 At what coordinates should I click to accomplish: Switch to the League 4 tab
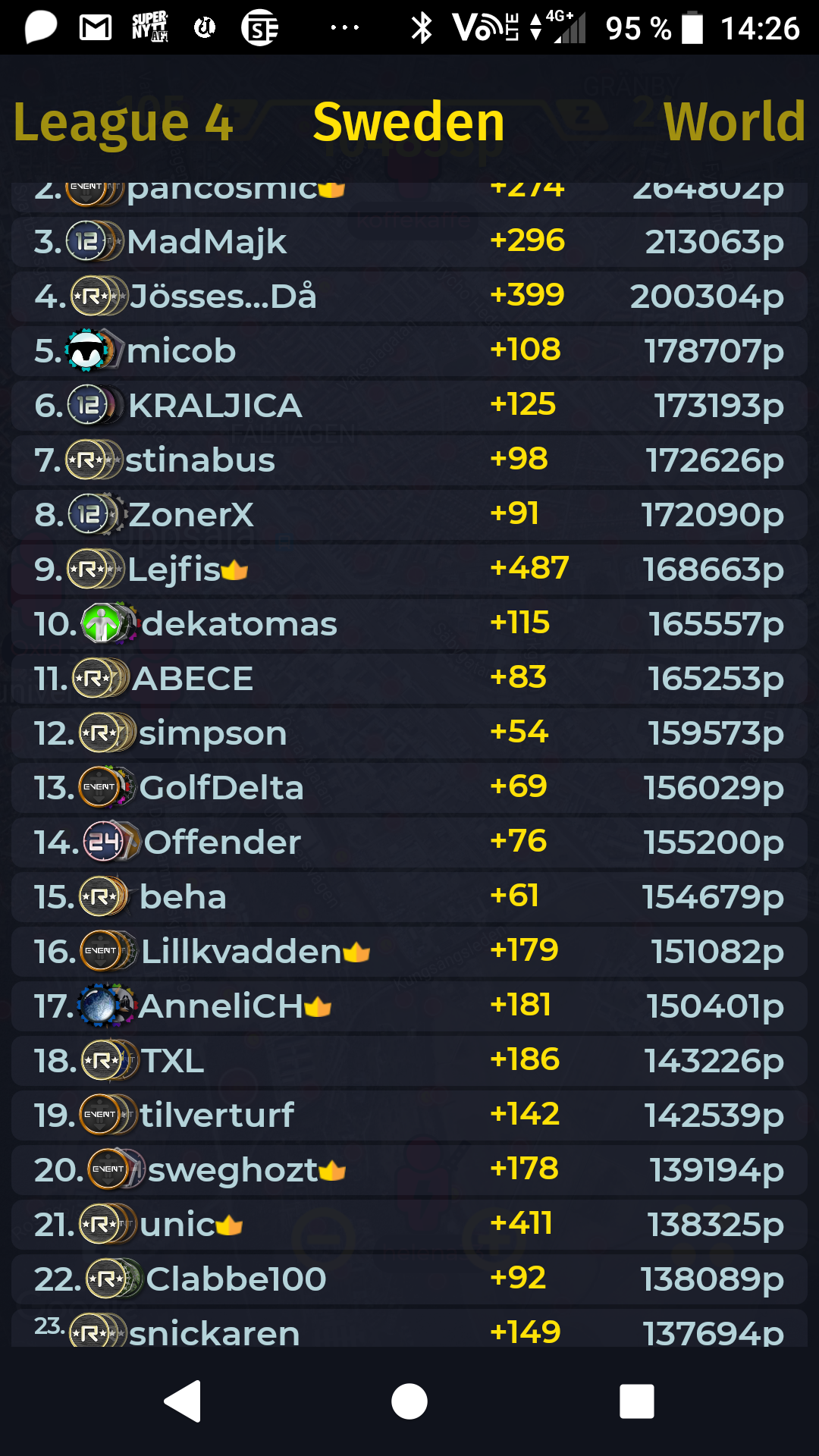pos(123,123)
